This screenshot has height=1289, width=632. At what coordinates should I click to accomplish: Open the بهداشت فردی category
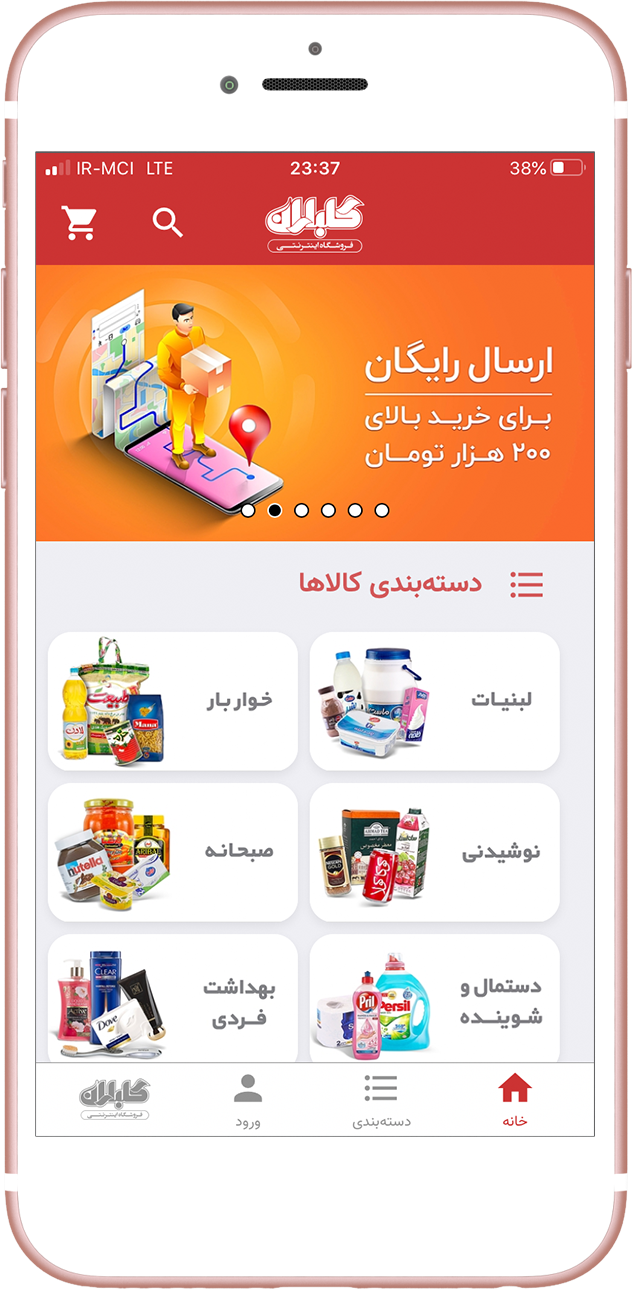(172, 1000)
